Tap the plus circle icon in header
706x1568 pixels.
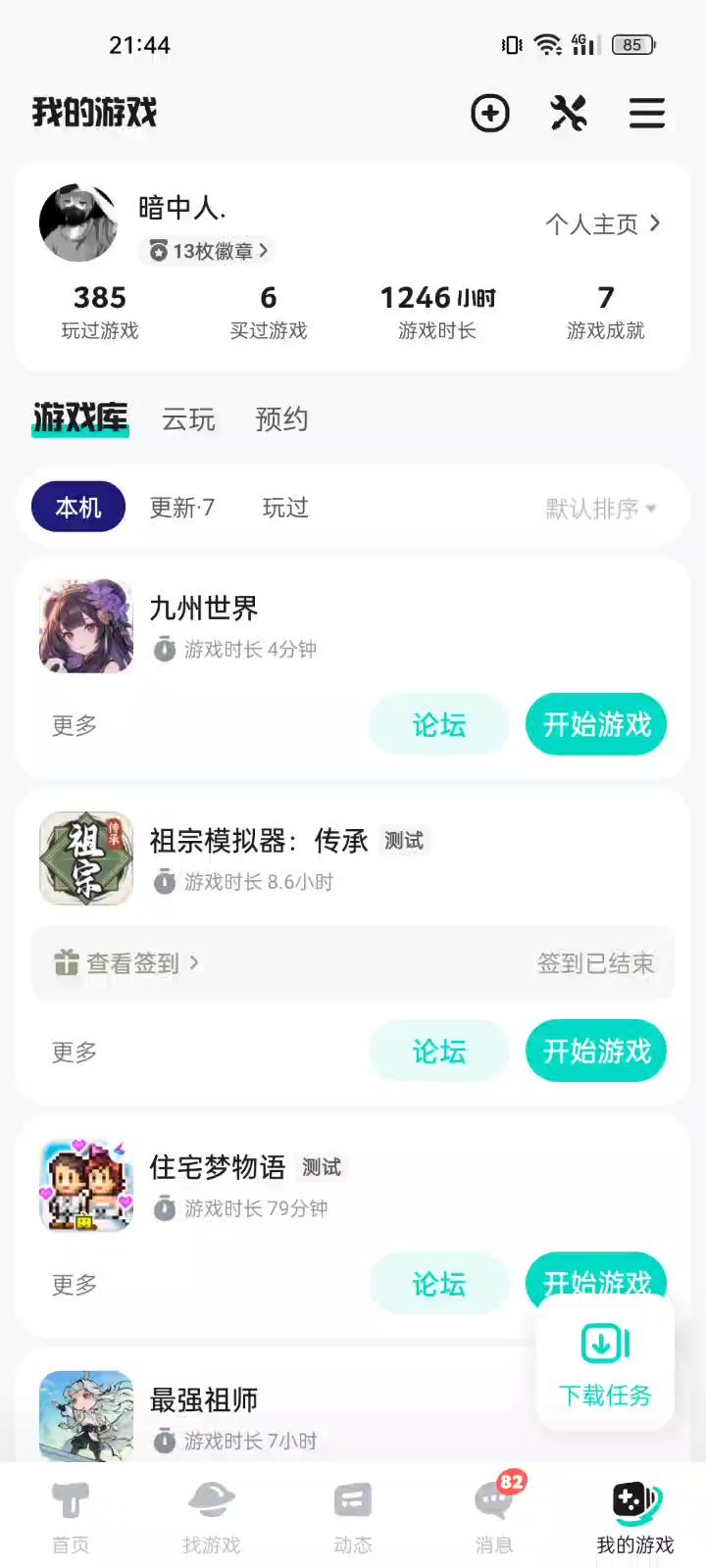[x=490, y=114]
